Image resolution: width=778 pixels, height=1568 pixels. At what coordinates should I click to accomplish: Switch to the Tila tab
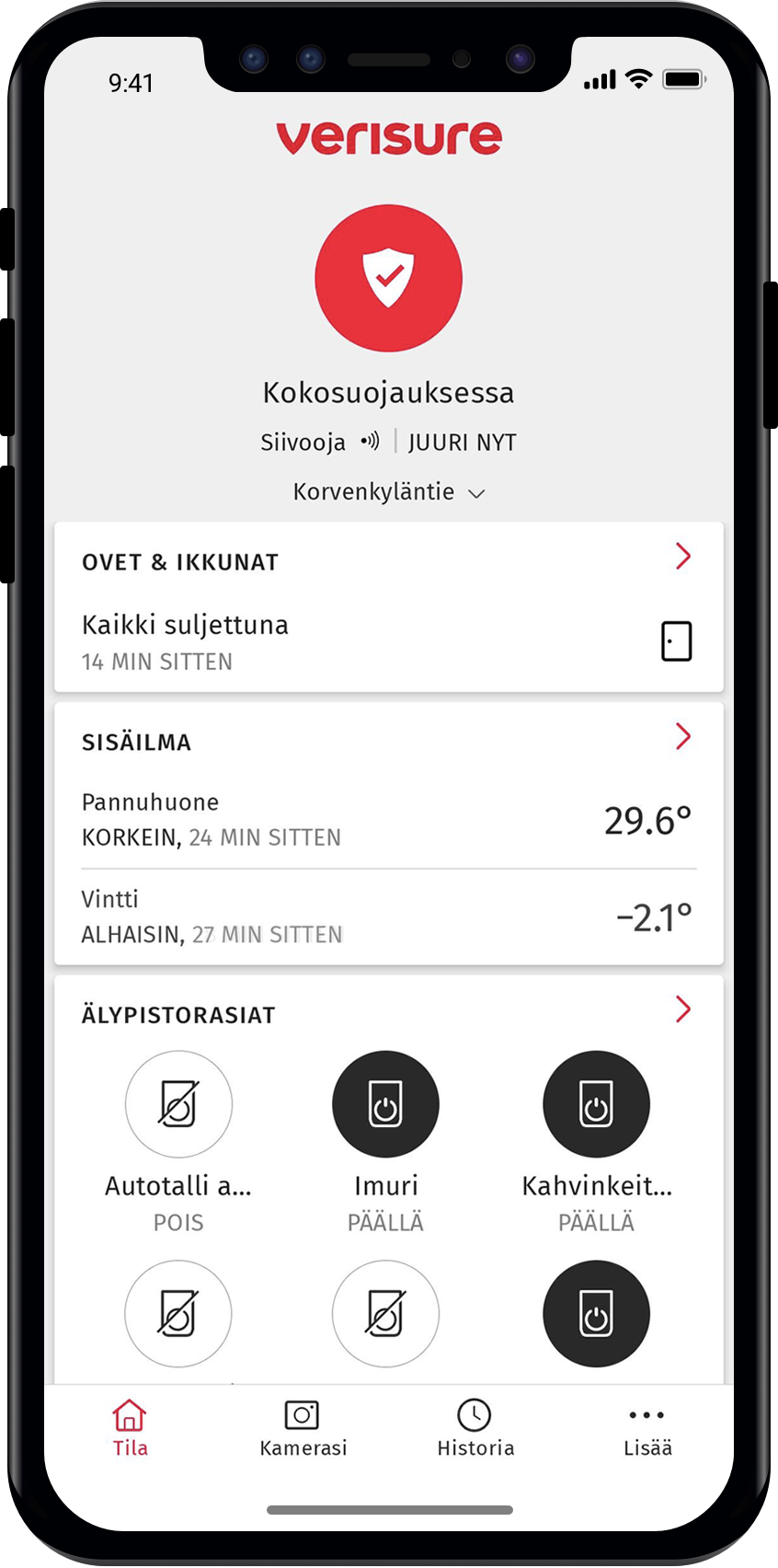[130, 1427]
